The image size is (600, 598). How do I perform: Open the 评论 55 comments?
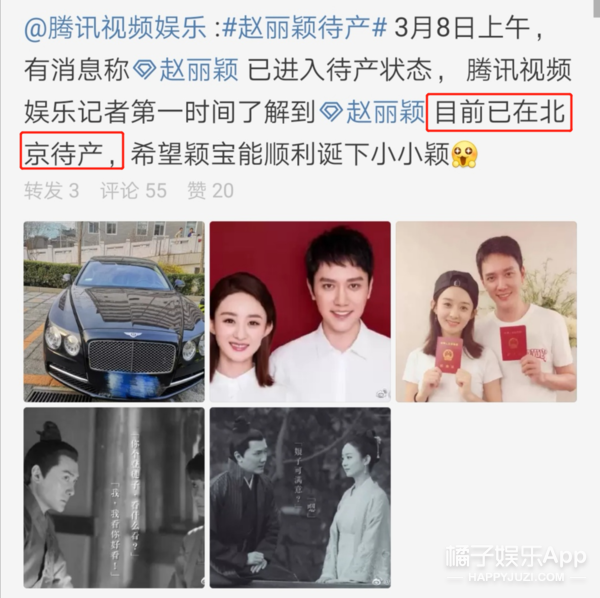click(x=134, y=191)
